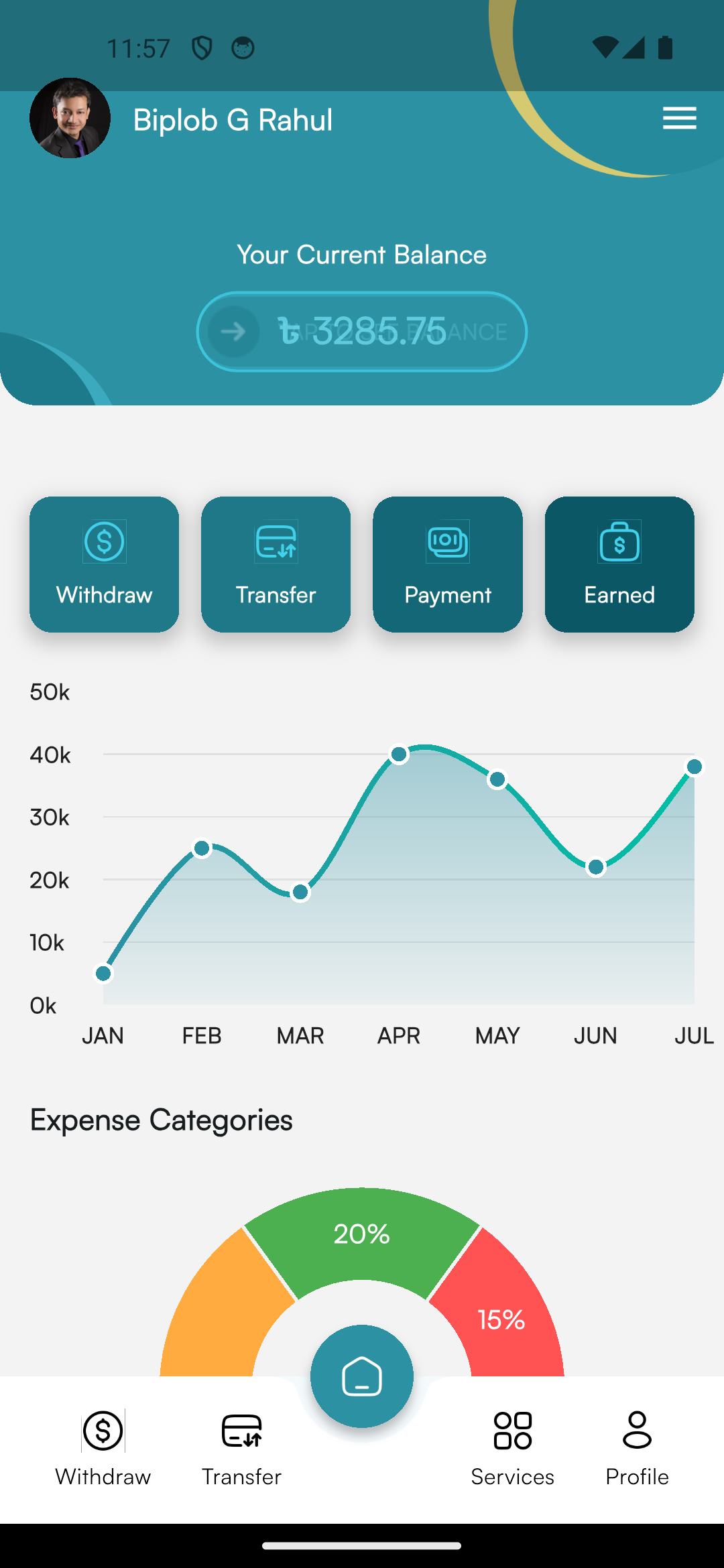The width and height of the screenshot is (724, 1568).
Task: Expand the navigation drawer at top right
Action: click(x=679, y=118)
